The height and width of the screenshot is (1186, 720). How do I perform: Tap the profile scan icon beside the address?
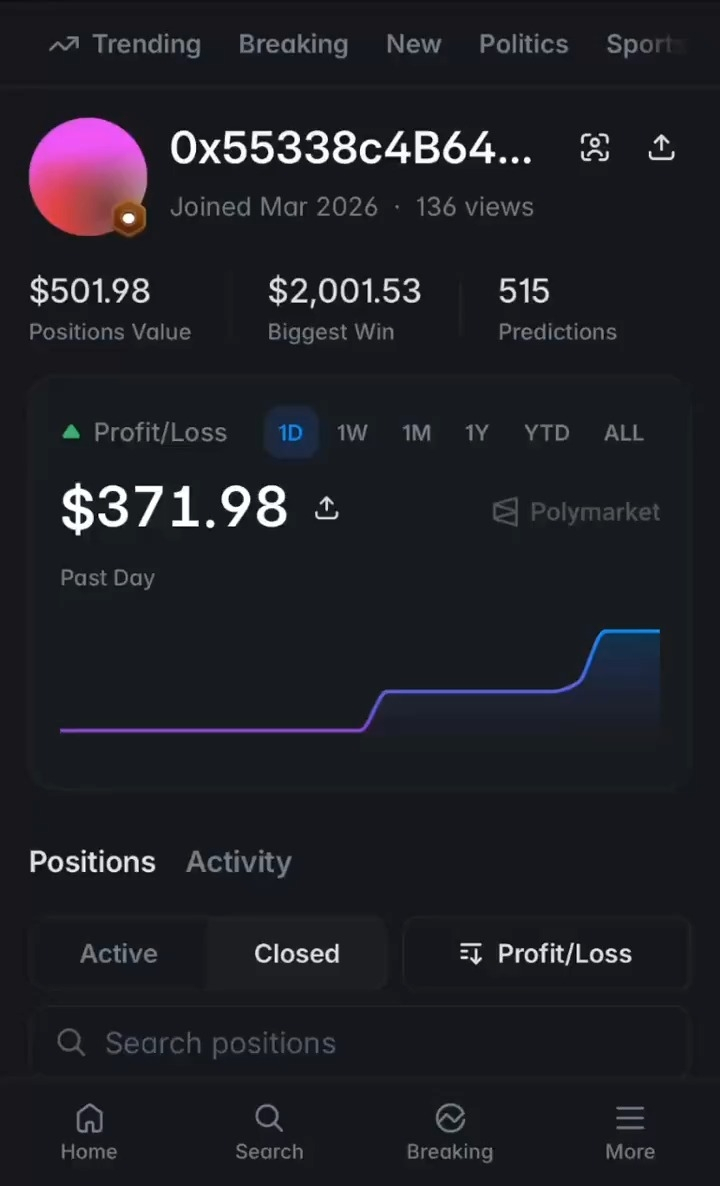(x=594, y=147)
